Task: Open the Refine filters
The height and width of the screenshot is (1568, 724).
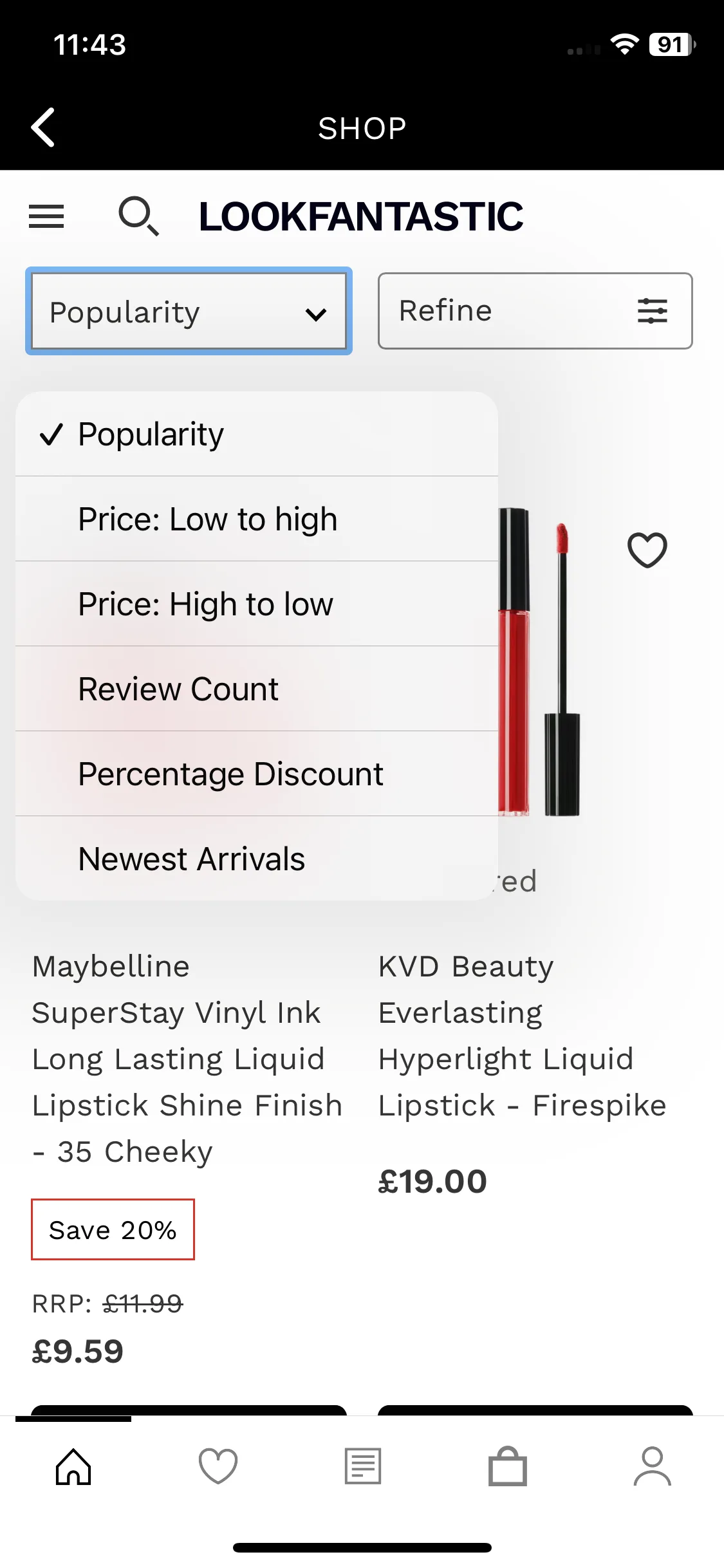Action: [535, 311]
